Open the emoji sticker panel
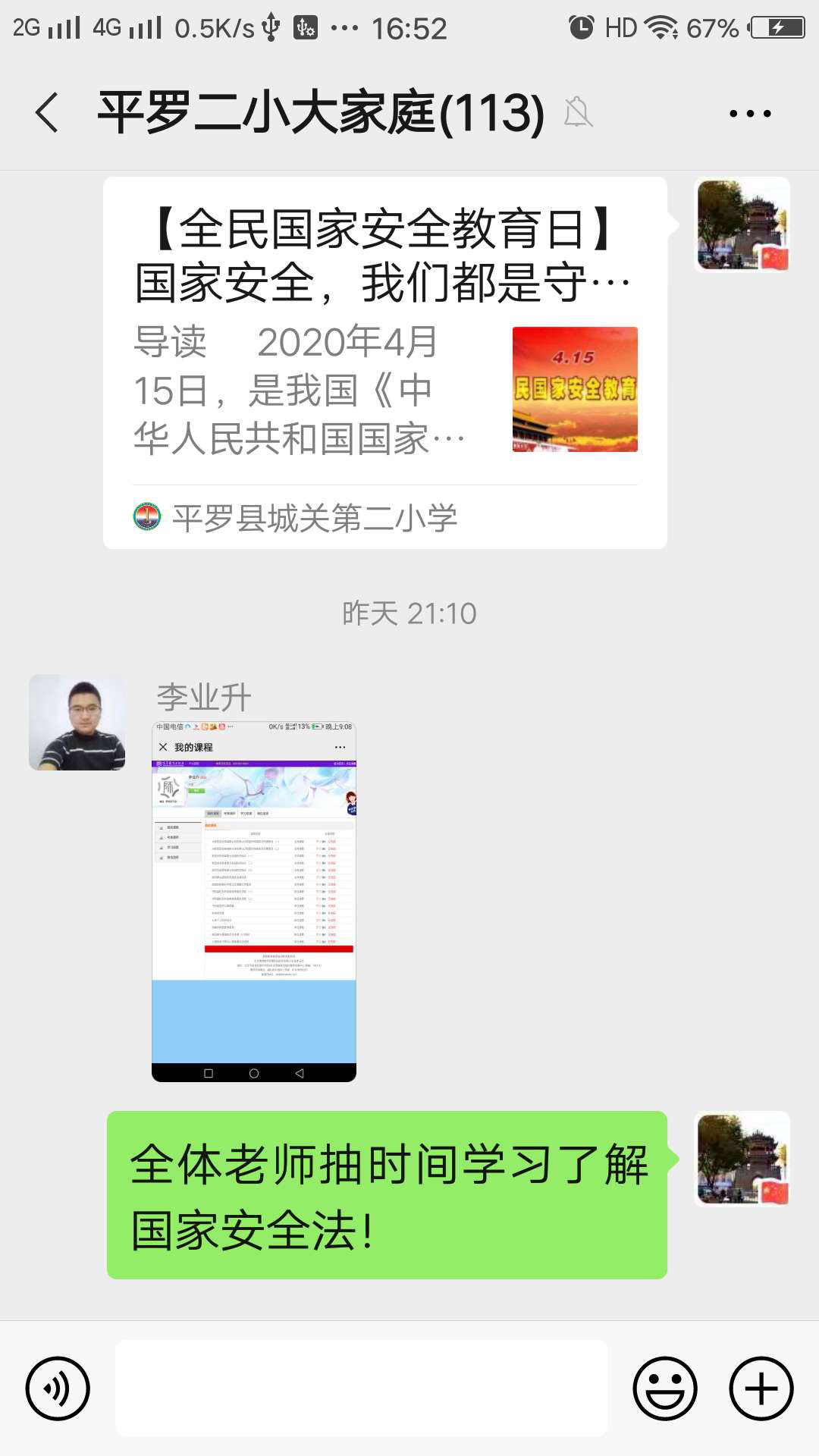This screenshot has width=819, height=1456. tap(664, 1388)
